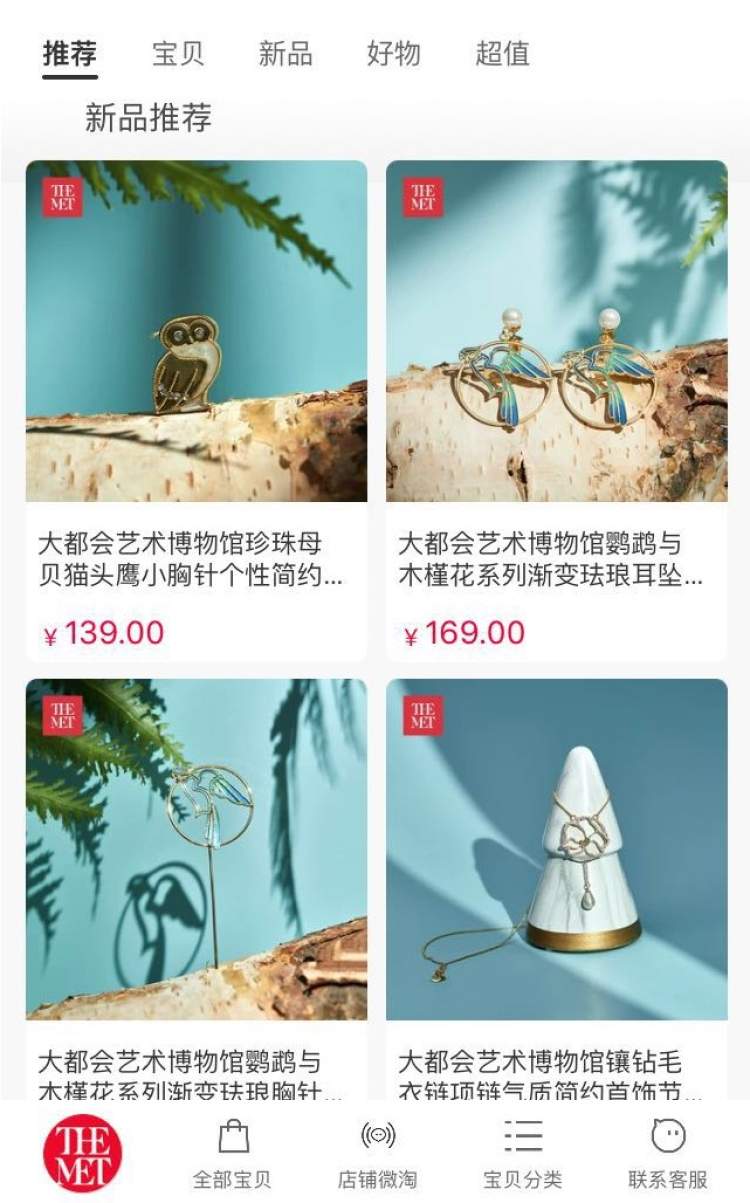Viewport: 750px width, 1203px height.
Task: Open the parrot hibiscus enamel brooch card
Action: [196, 880]
